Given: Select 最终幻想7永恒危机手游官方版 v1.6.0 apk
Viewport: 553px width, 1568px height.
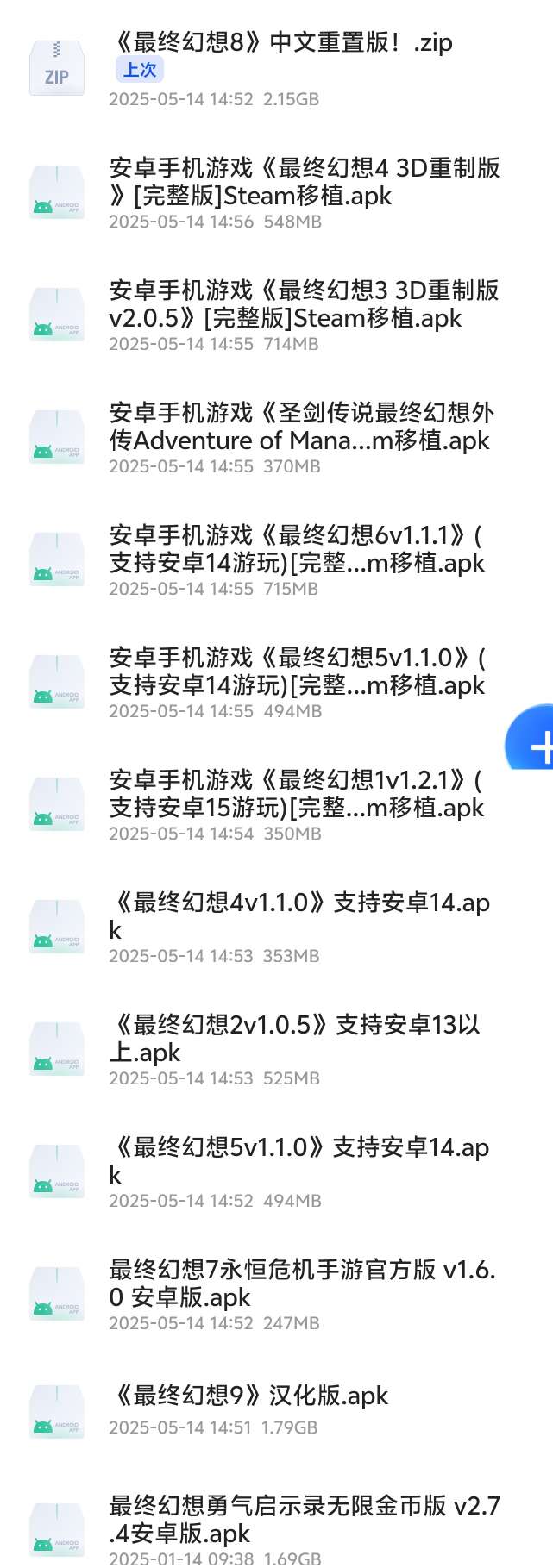Looking at the screenshot, I should [276, 1295].
